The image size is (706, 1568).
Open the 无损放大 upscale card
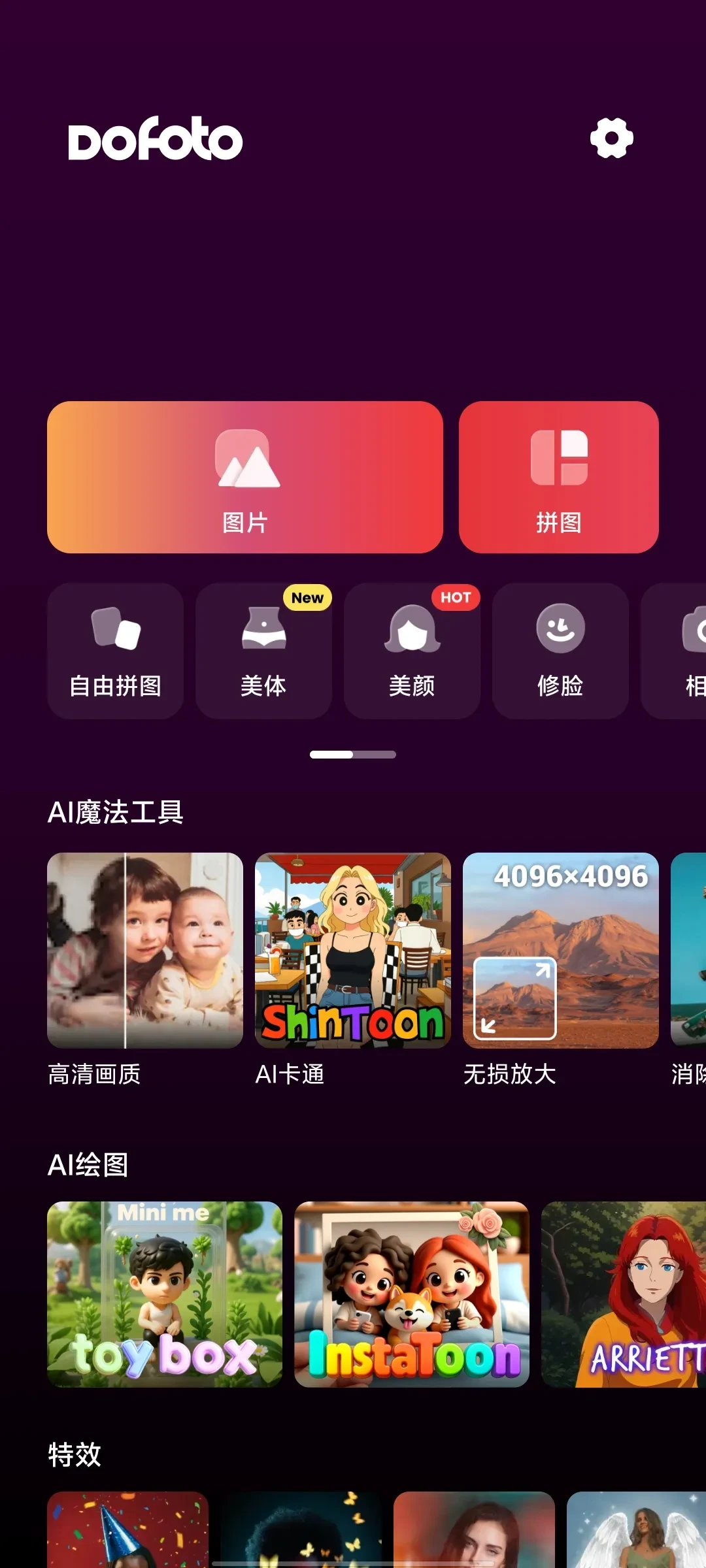(x=560, y=951)
